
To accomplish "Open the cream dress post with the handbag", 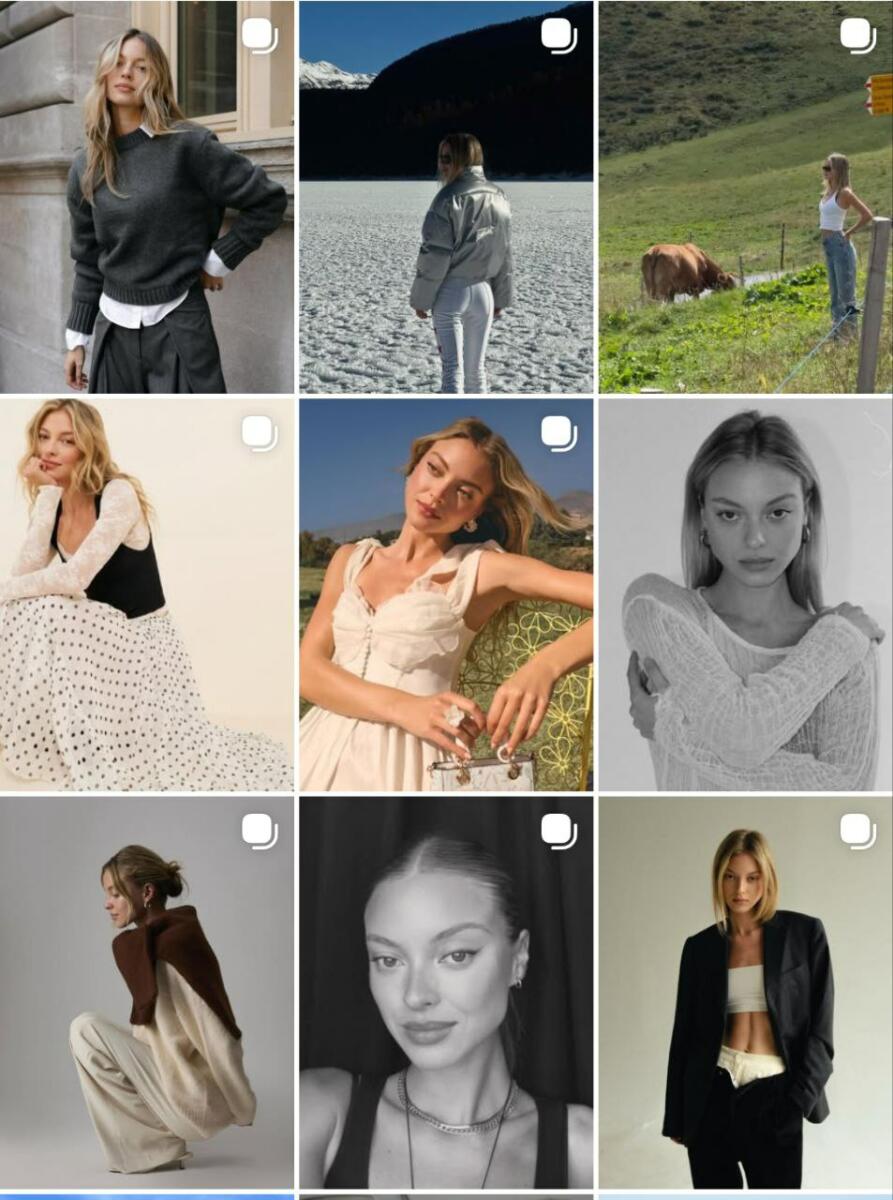I will click(446, 595).
